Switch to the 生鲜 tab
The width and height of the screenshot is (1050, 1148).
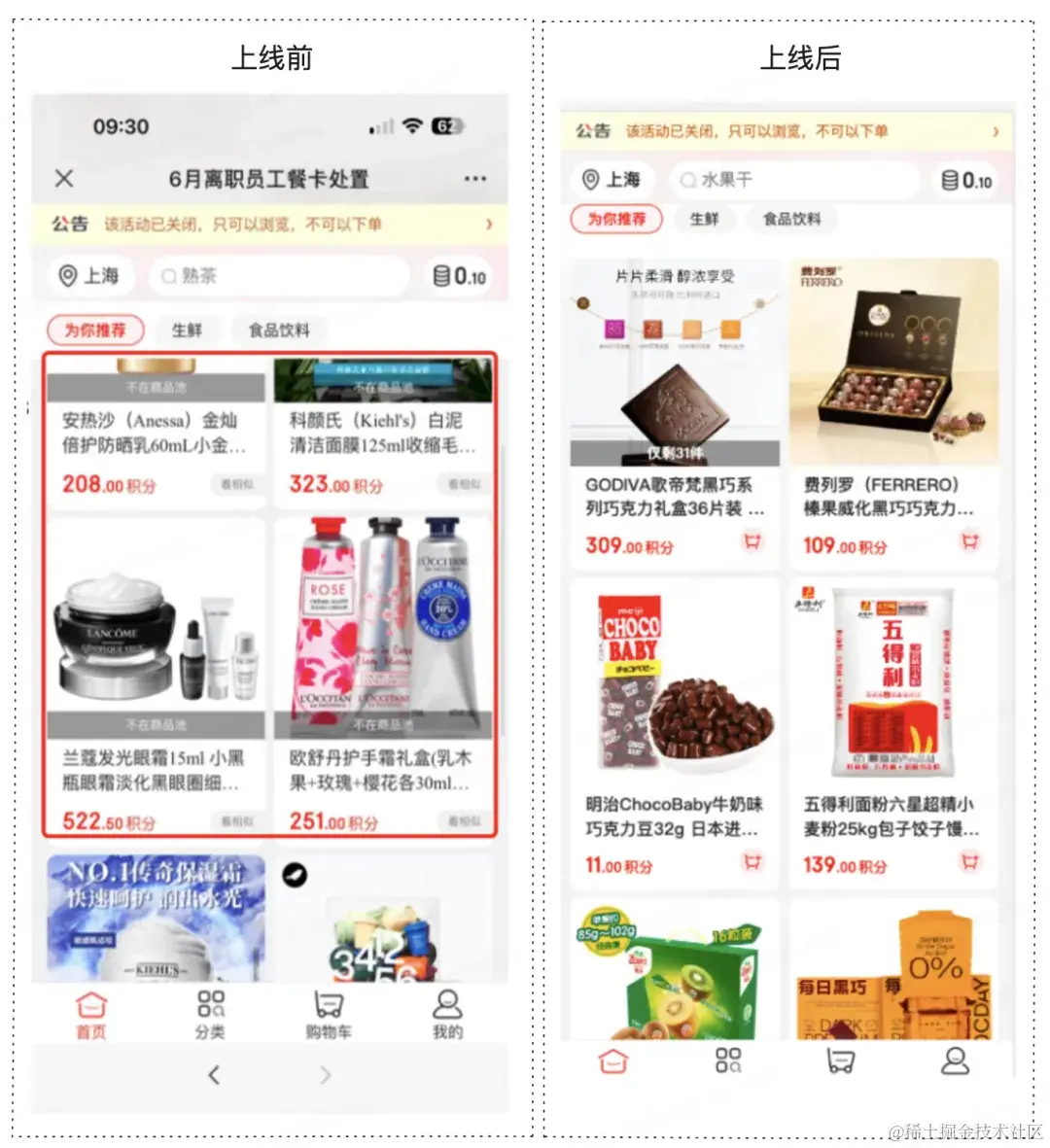pos(188,330)
